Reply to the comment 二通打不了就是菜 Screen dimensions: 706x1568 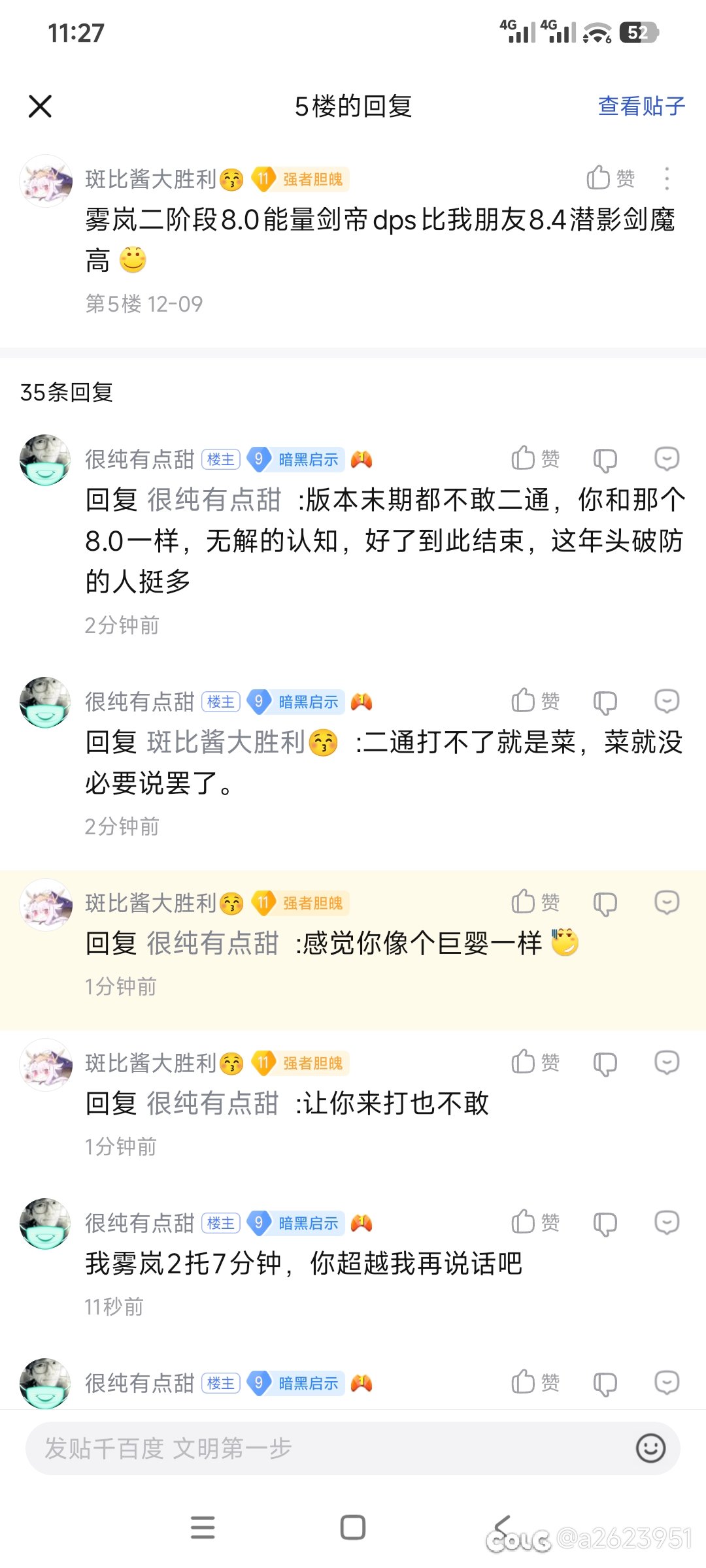click(666, 701)
